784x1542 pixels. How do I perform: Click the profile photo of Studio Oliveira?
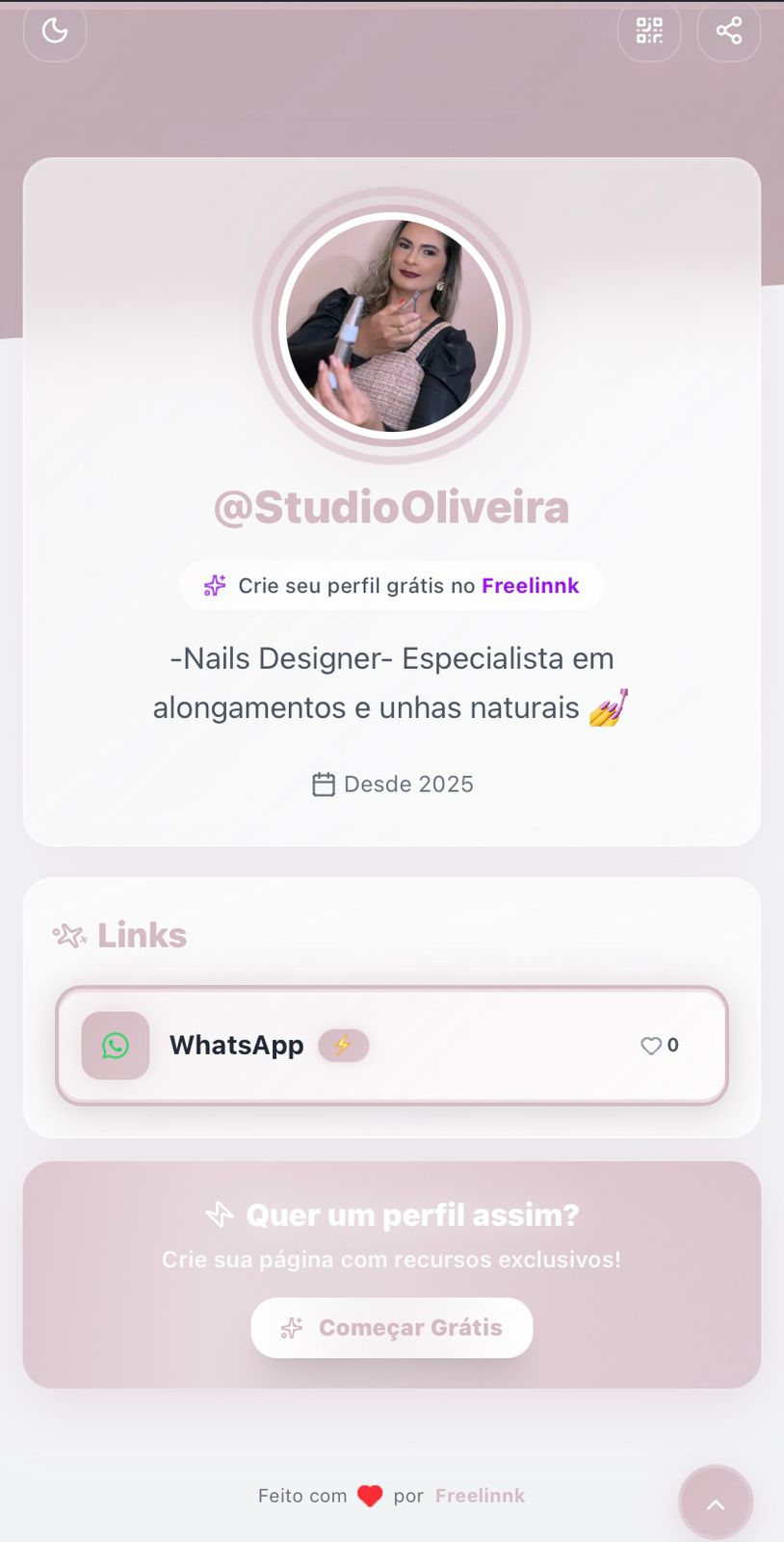coord(392,325)
